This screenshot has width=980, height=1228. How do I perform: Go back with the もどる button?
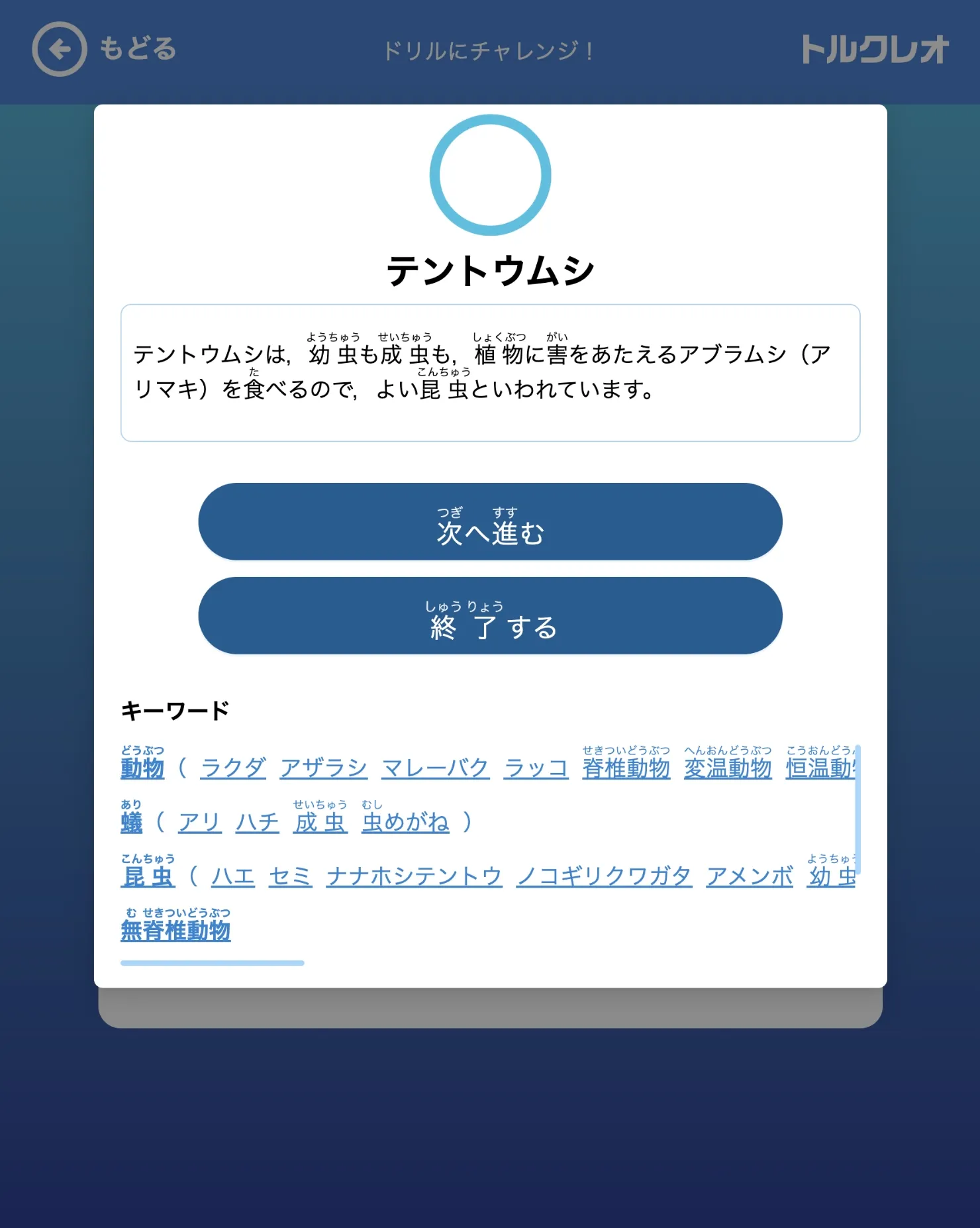tap(105, 49)
